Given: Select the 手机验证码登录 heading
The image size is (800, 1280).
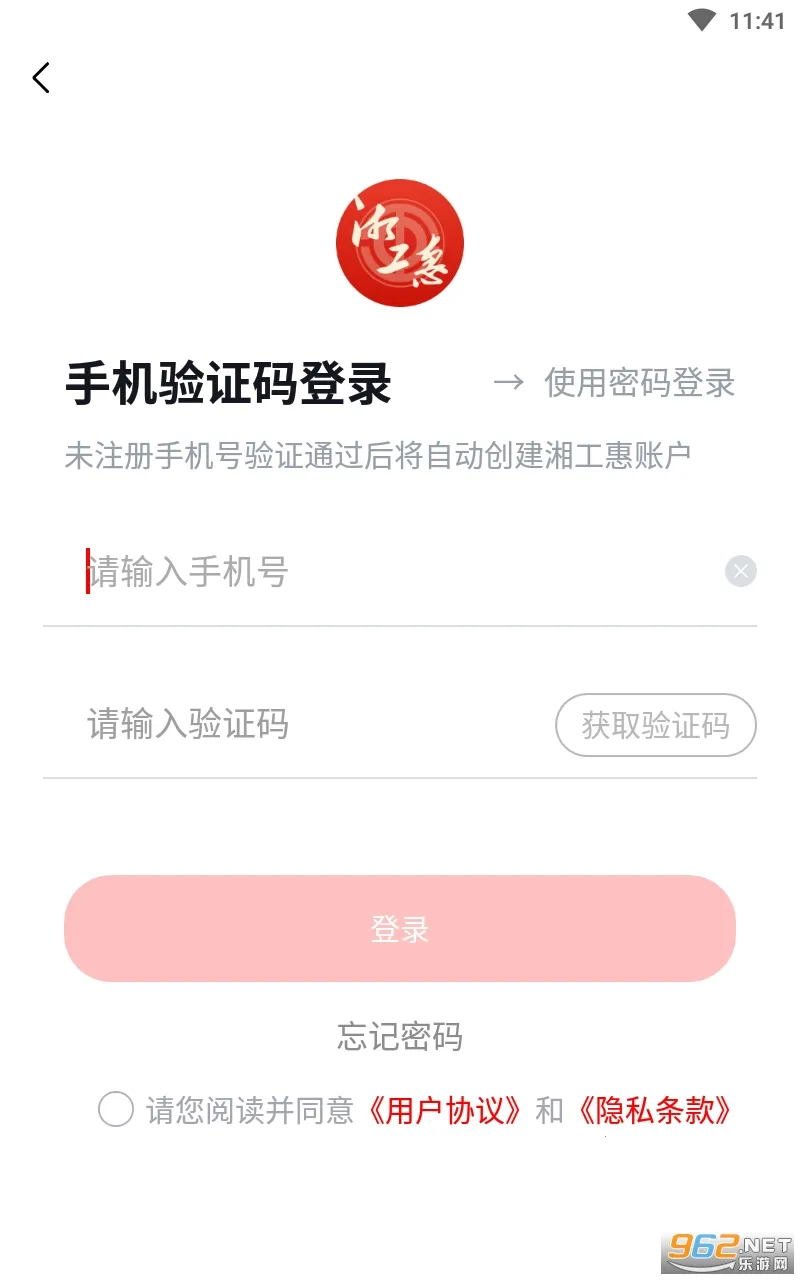Looking at the screenshot, I should coord(230,383).
